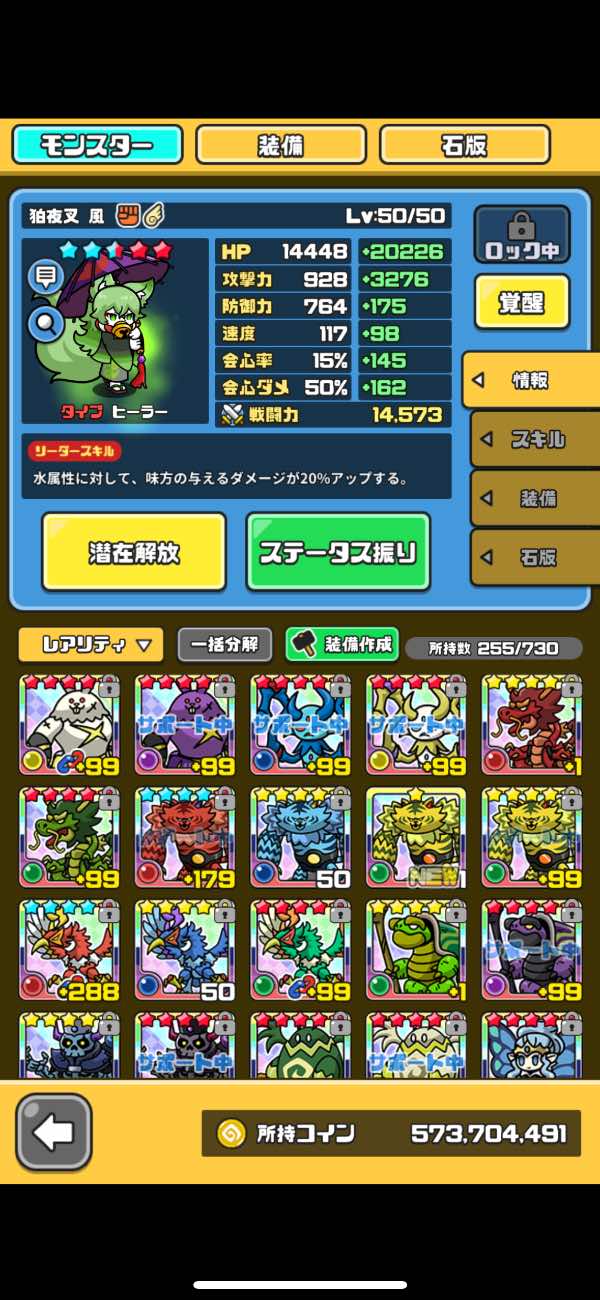Tap the 一括分解 bulk dismantle button
Viewport: 600px width, 1300px height.
(x=224, y=645)
